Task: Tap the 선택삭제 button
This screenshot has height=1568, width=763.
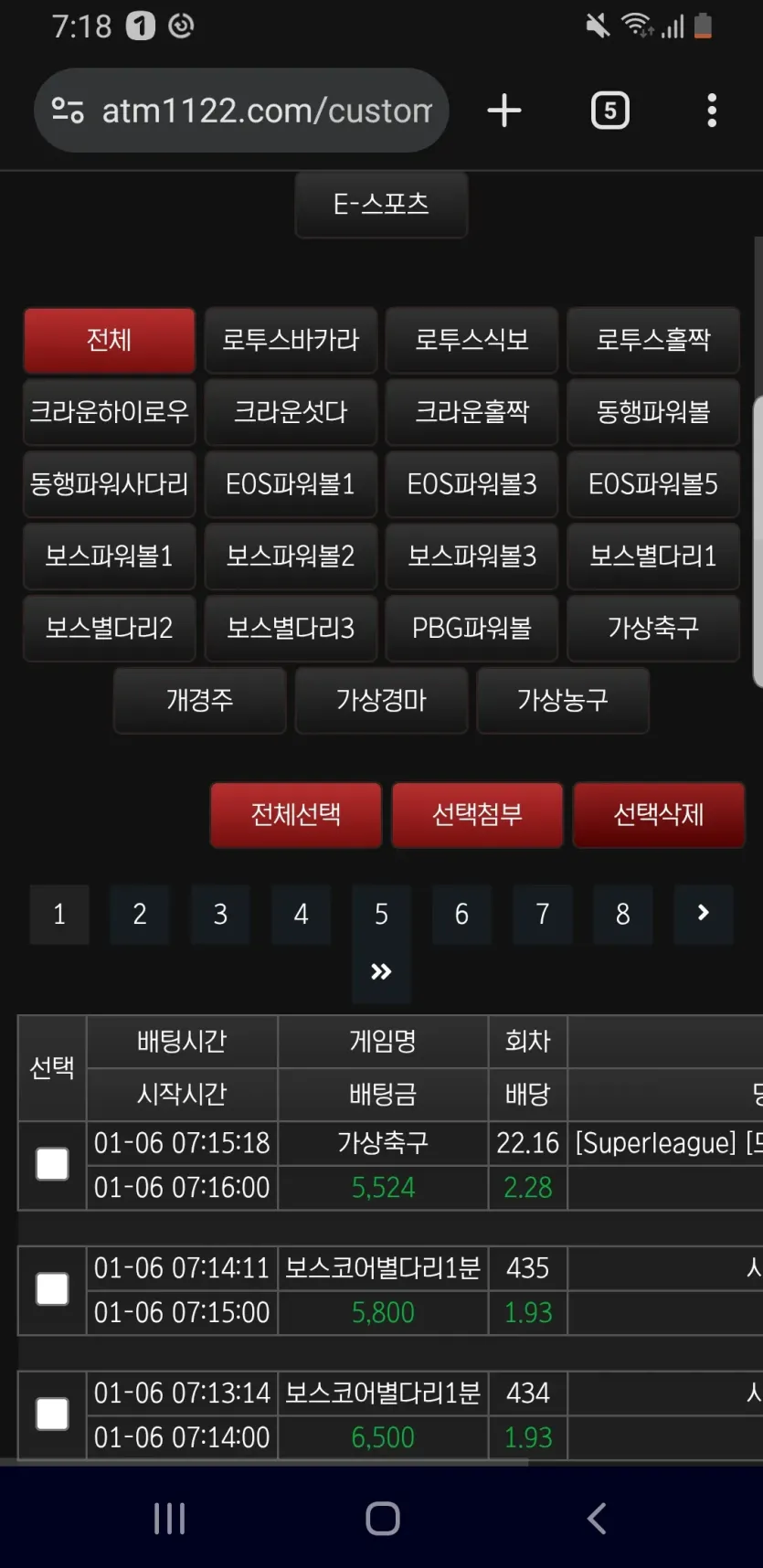Action: pos(659,815)
